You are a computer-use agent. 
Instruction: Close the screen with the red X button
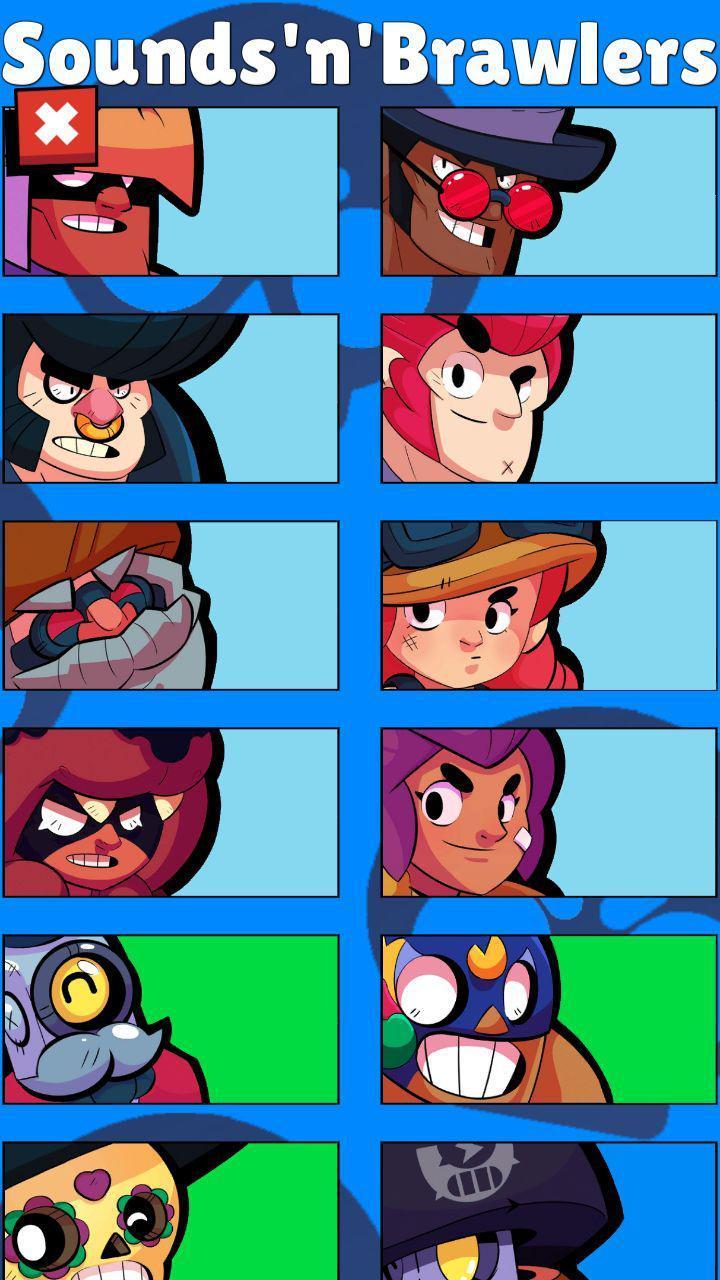[57, 126]
